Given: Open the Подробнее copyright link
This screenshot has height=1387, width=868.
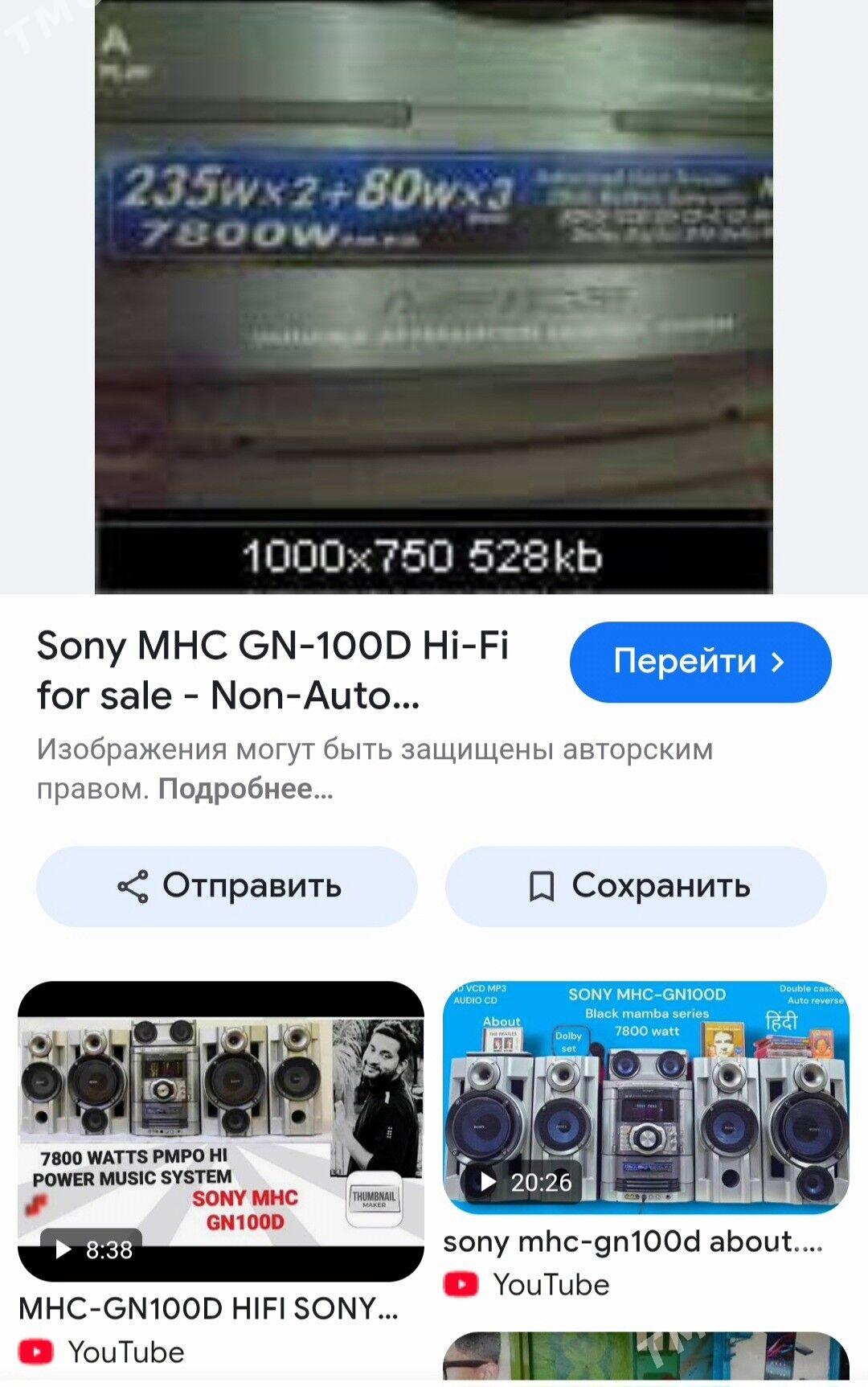Looking at the screenshot, I should [x=245, y=789].
